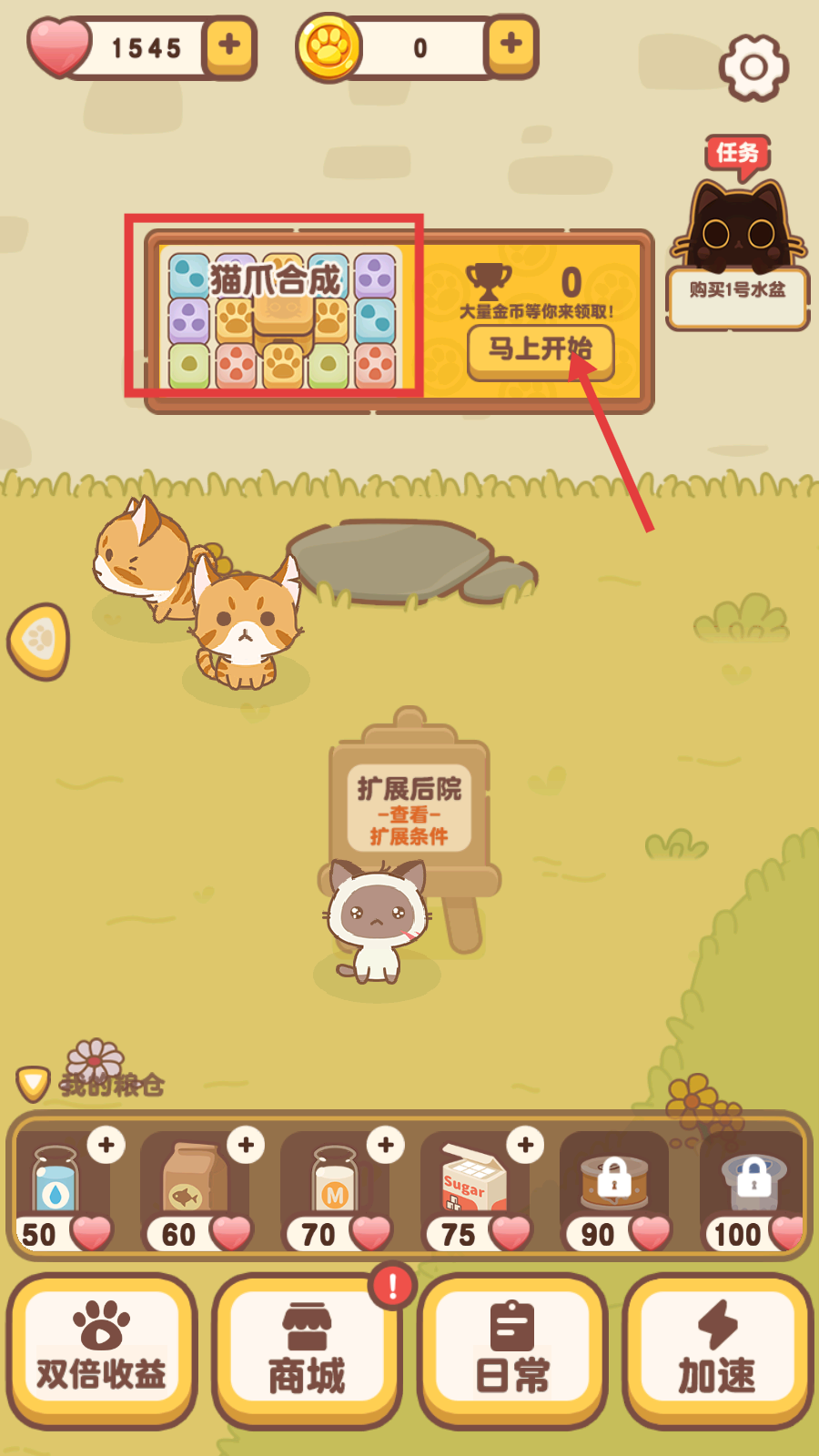Open the 日常 daily tasks
This screenshot has width=819, height=1456.
[512, 1350]
